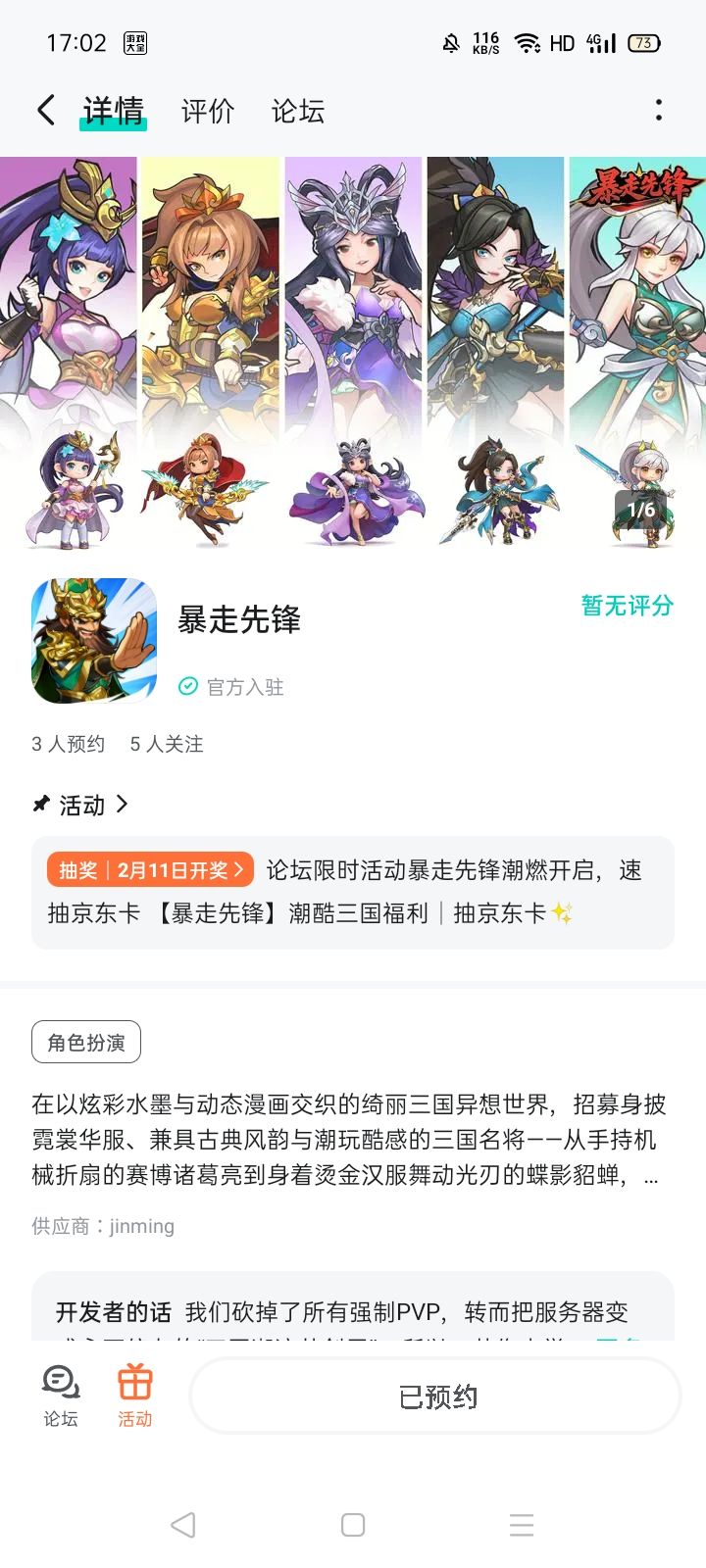Switch to the 评价 reviews tab

click(207, 111)
